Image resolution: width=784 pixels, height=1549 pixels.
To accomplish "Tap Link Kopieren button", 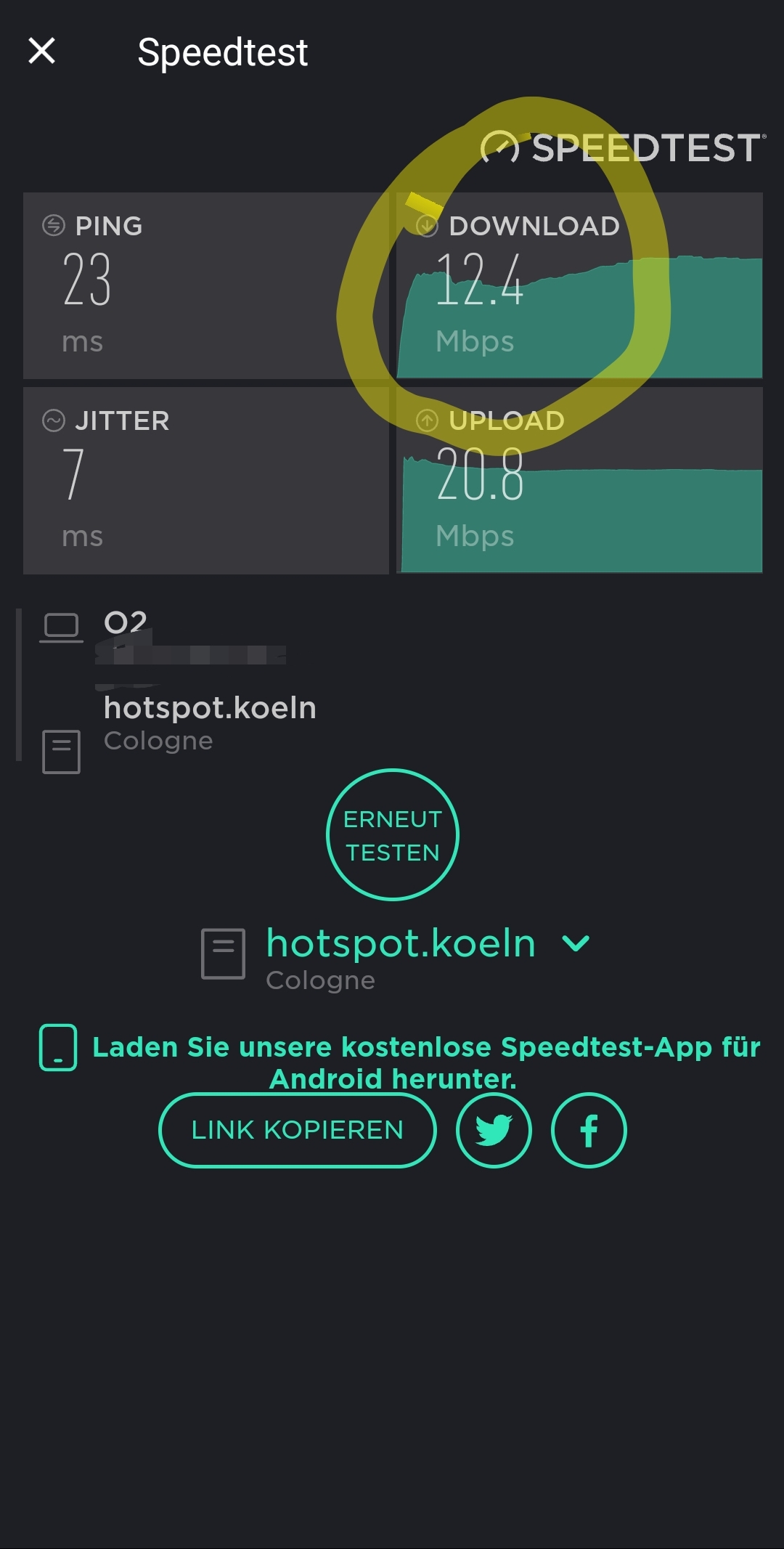I will point(297,1130).
